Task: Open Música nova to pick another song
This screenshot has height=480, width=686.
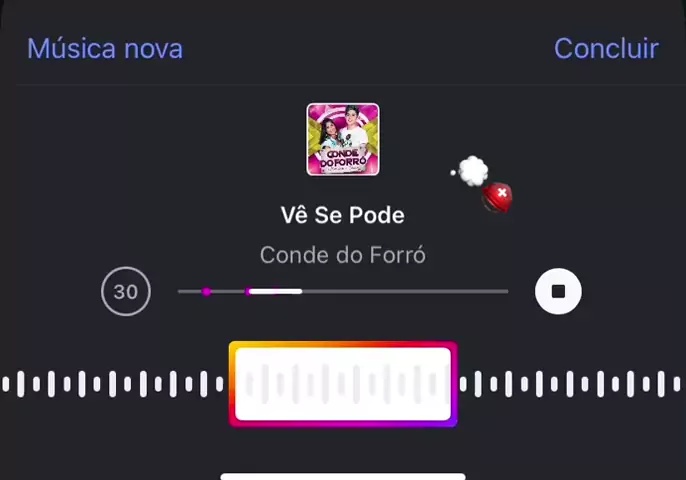Action: click(x=105, y=48)
